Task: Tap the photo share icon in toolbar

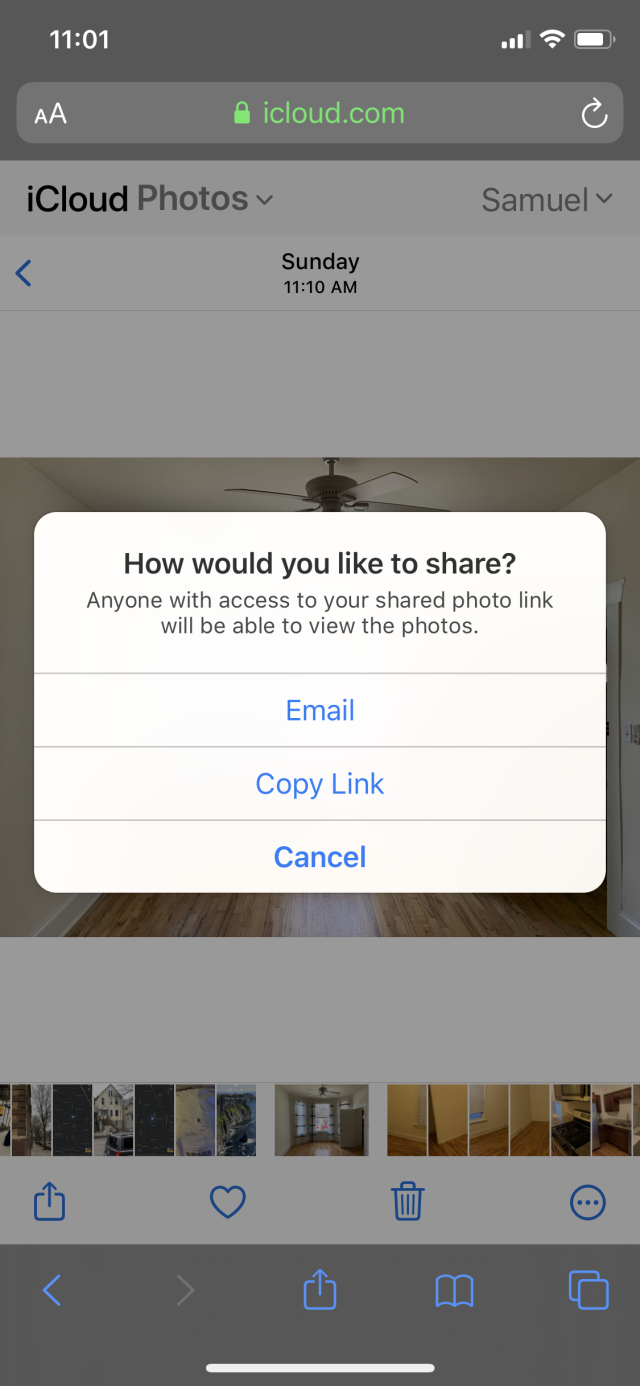Action: pyautogui.click(x=49, y=1202)
